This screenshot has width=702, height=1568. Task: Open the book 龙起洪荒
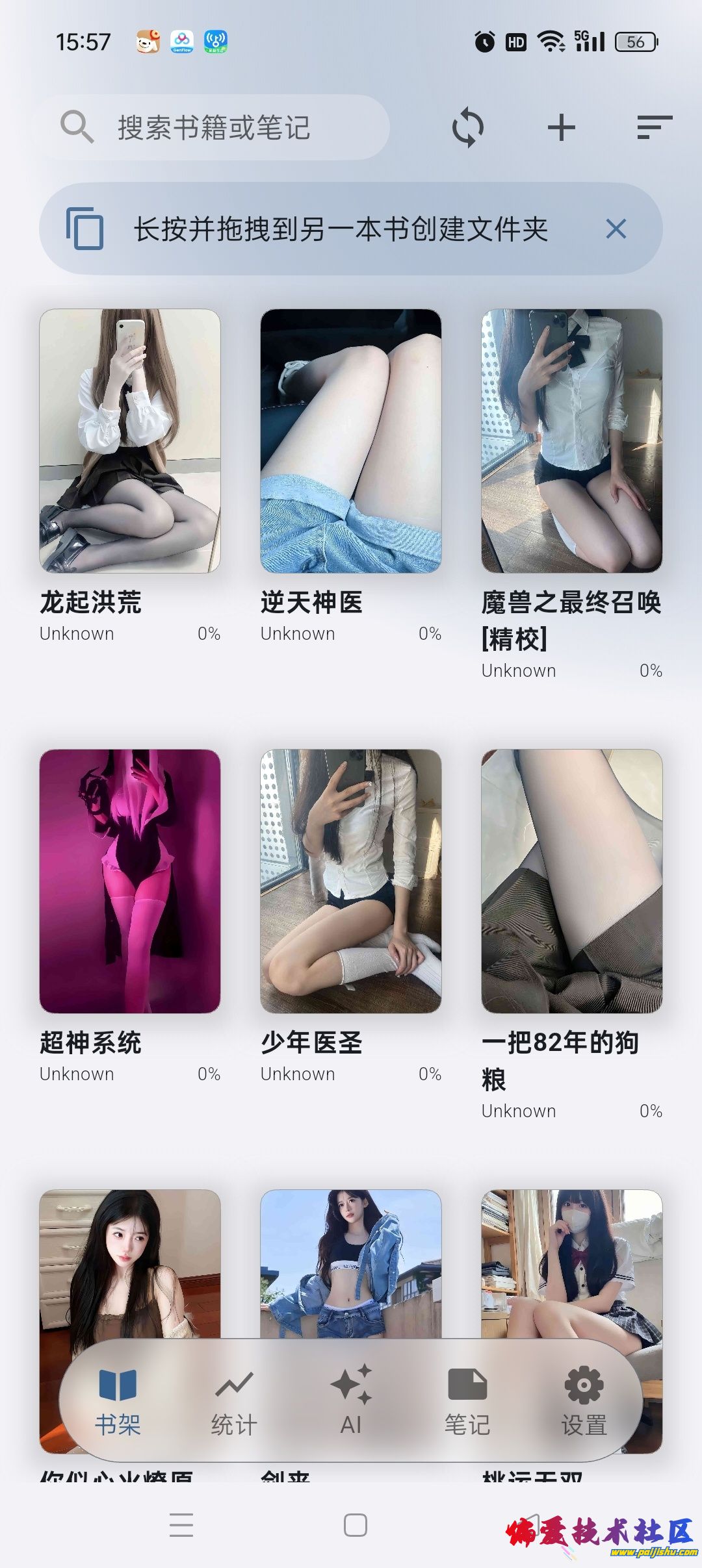130,442
